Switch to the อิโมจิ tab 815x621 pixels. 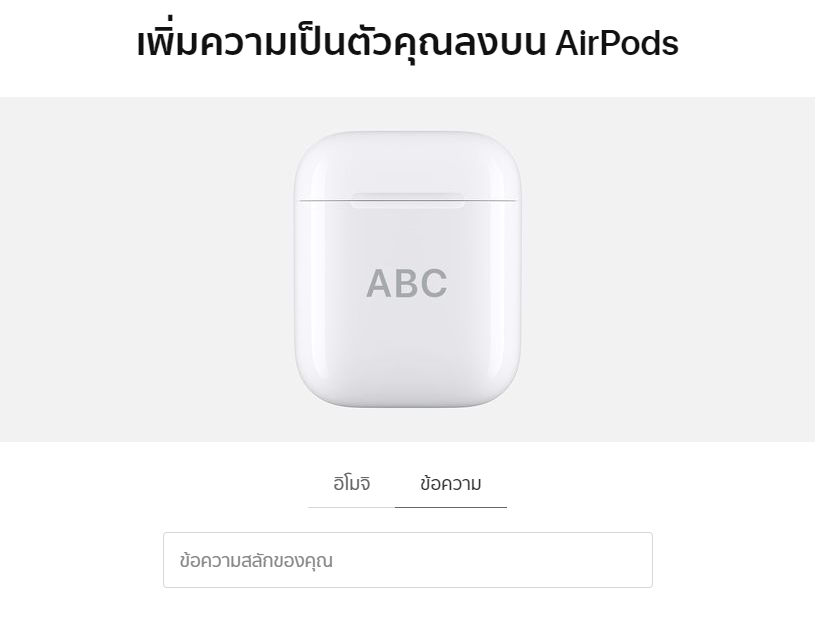click(x=351, y=484)
